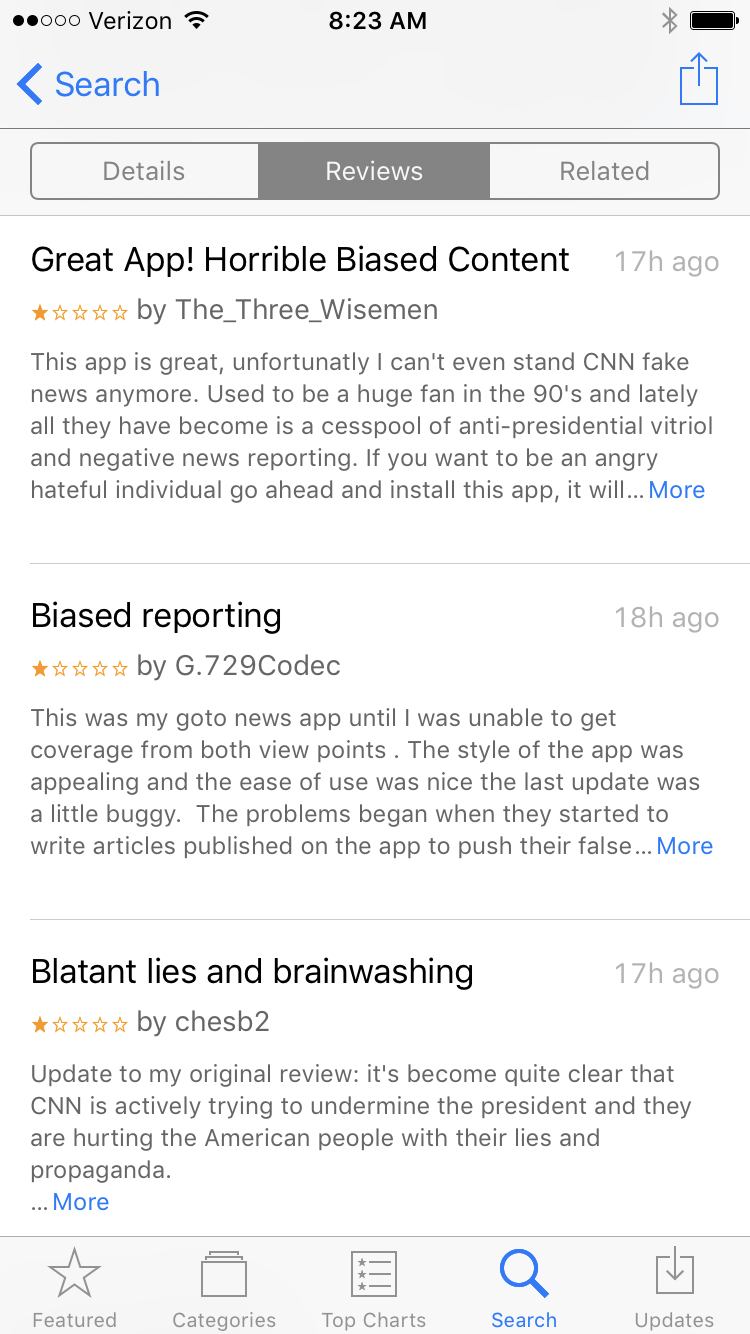Select the Search tab in bottom bar
The height and width of the screenshot is (1334, 750).
click(x=524, y=1288)
